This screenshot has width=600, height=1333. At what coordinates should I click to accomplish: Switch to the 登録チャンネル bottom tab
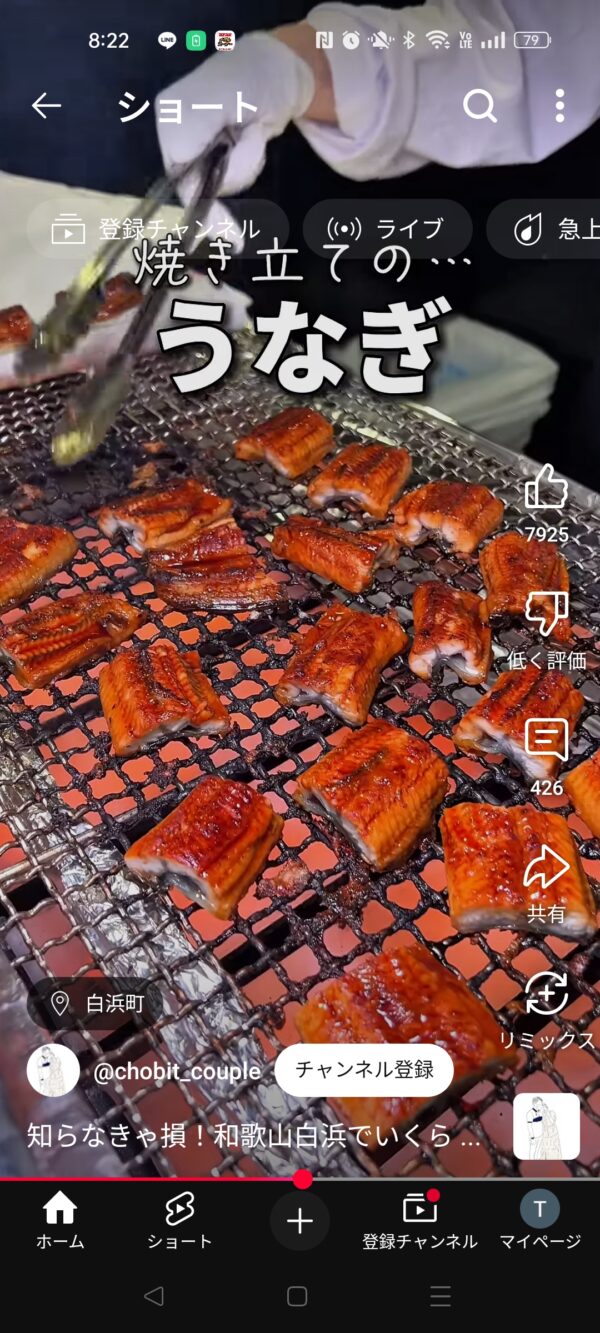click(x=420, y=1221)
